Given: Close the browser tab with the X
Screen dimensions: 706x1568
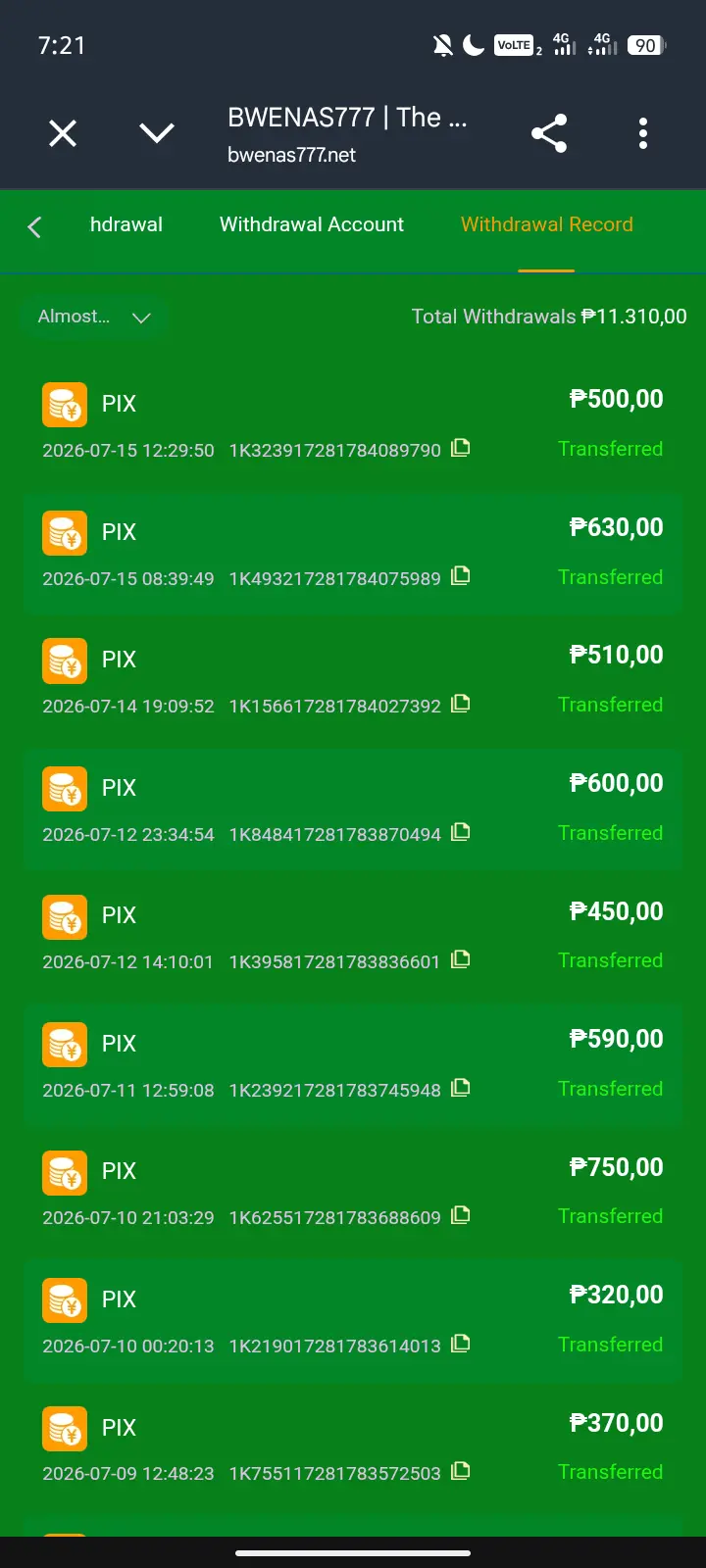Looking at the screenshot, I should point(63,133).
